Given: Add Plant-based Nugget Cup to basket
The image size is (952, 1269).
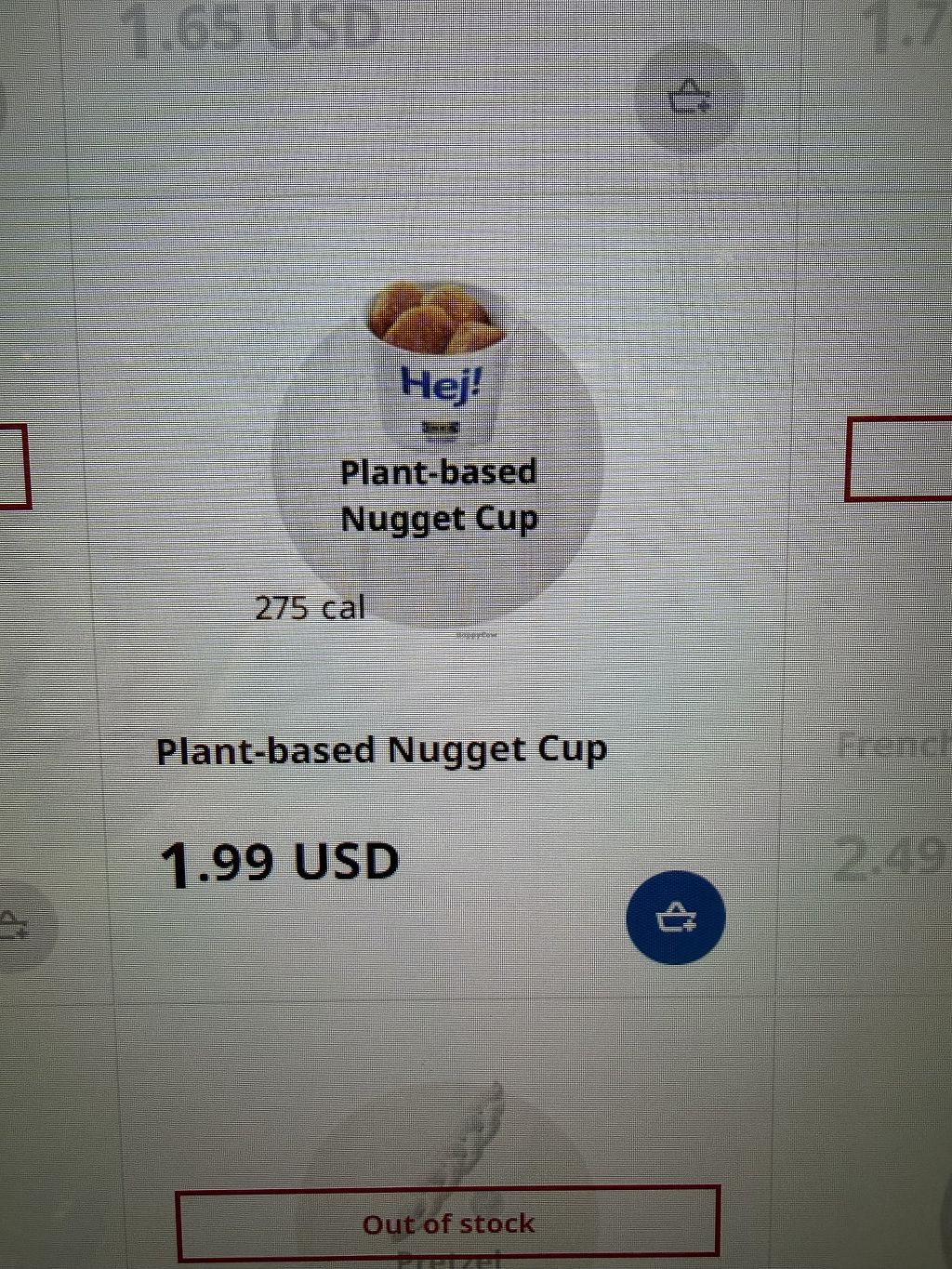Looking at the screenshot, I should tap(676, 917).
